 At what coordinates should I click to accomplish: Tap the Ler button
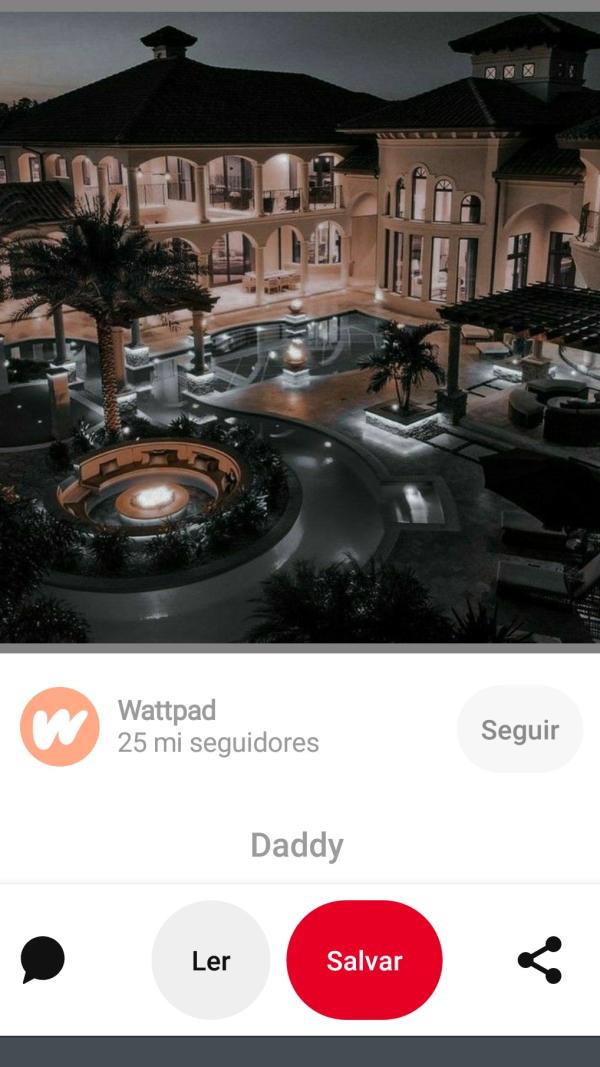point(211,960)
